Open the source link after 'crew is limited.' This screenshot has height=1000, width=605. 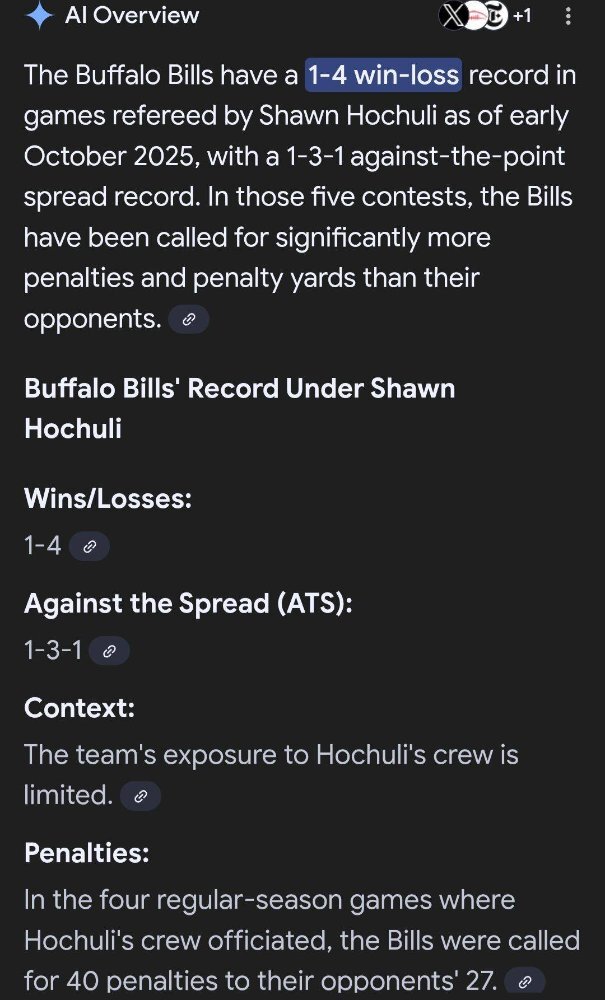[x=140, y=796]
